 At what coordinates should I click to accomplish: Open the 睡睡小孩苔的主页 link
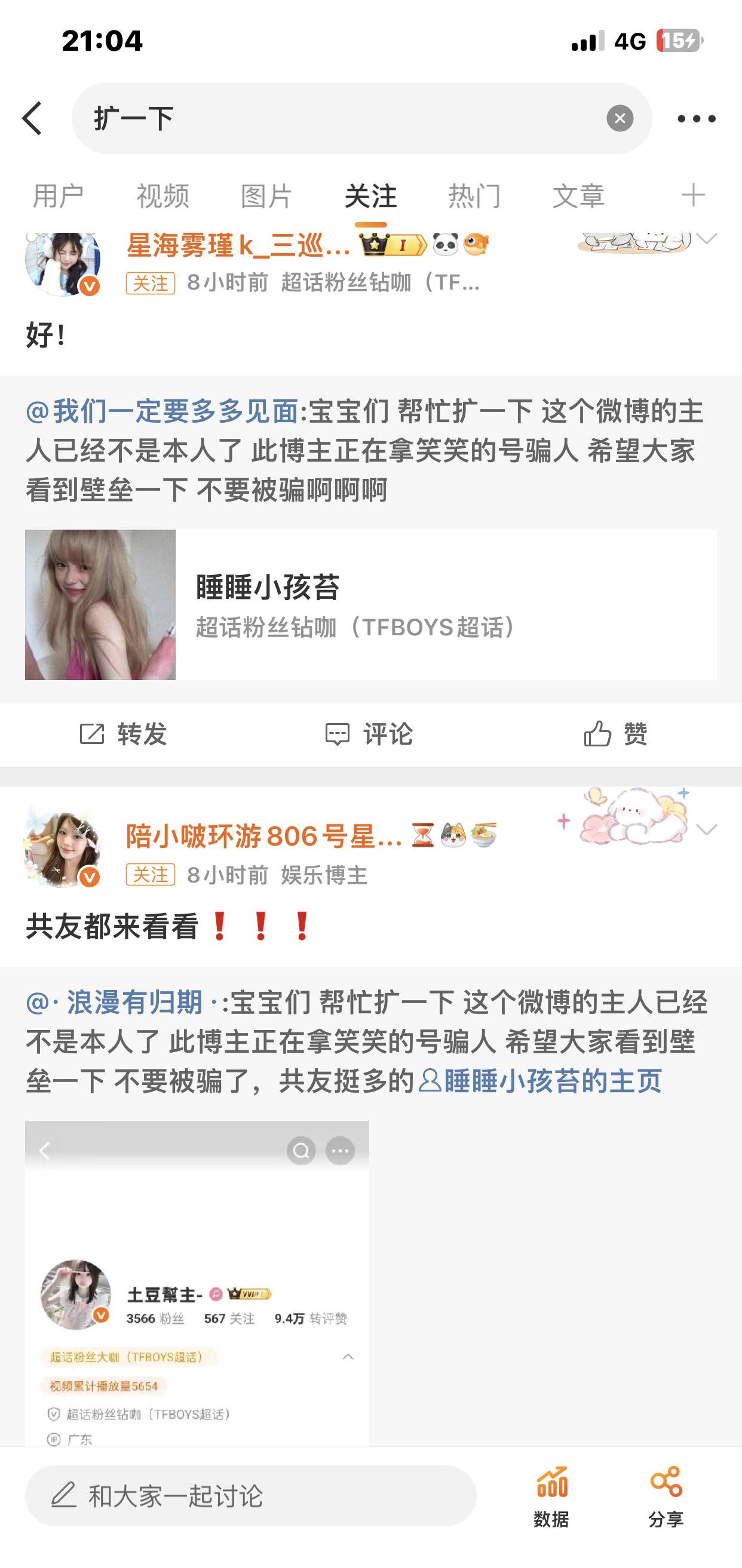pos(540,1081)
